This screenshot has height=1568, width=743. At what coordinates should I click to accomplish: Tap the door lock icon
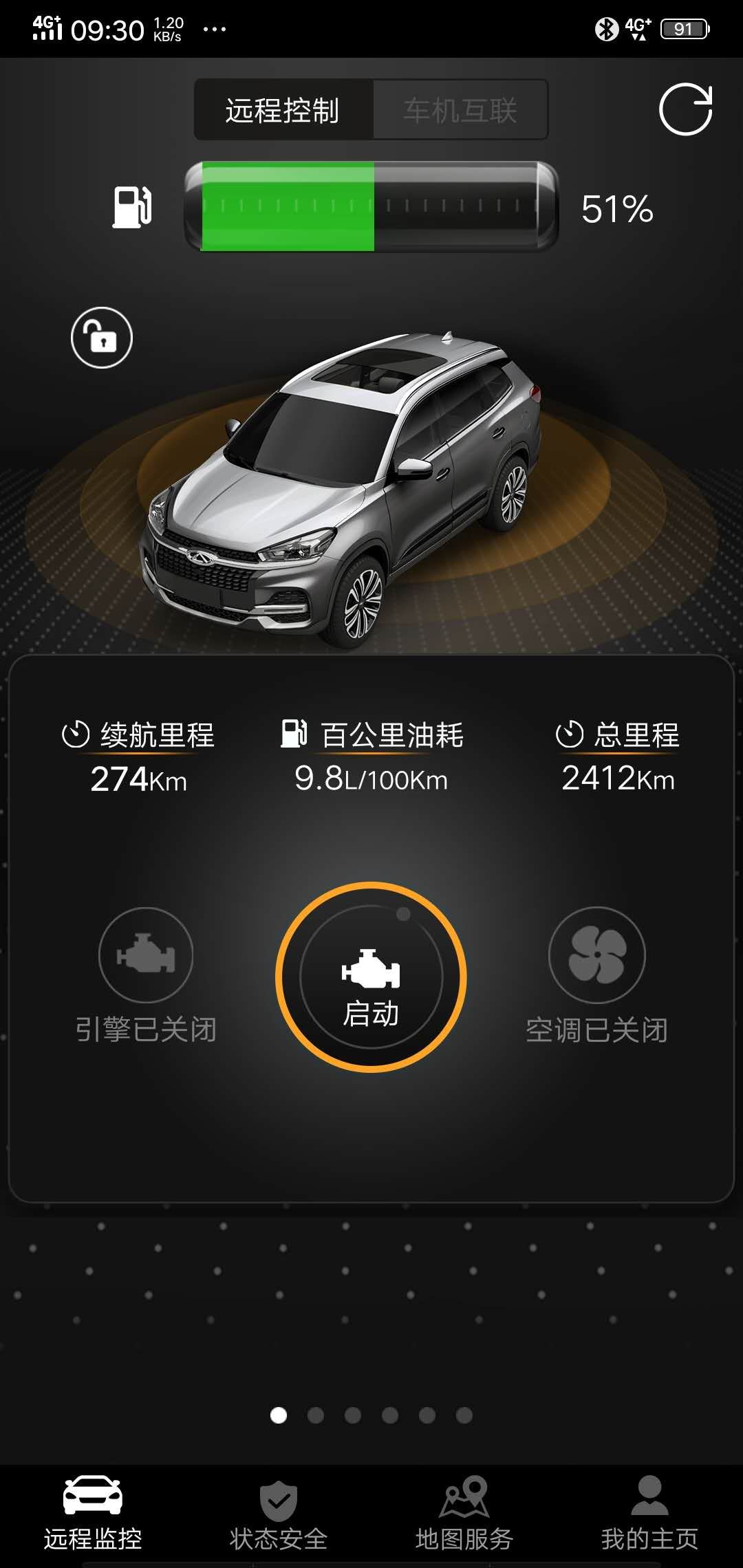(x=102, y=338)
